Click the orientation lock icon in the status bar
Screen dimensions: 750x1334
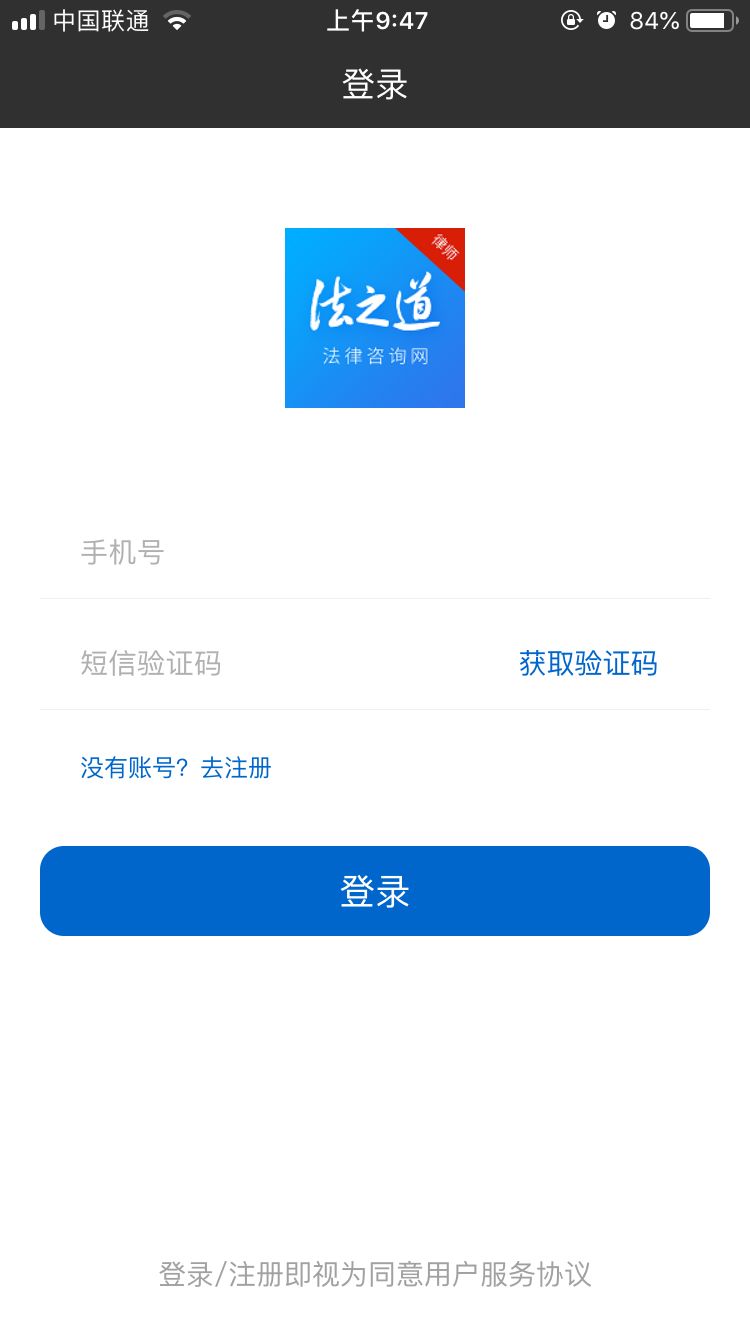[x=570, y=20]
